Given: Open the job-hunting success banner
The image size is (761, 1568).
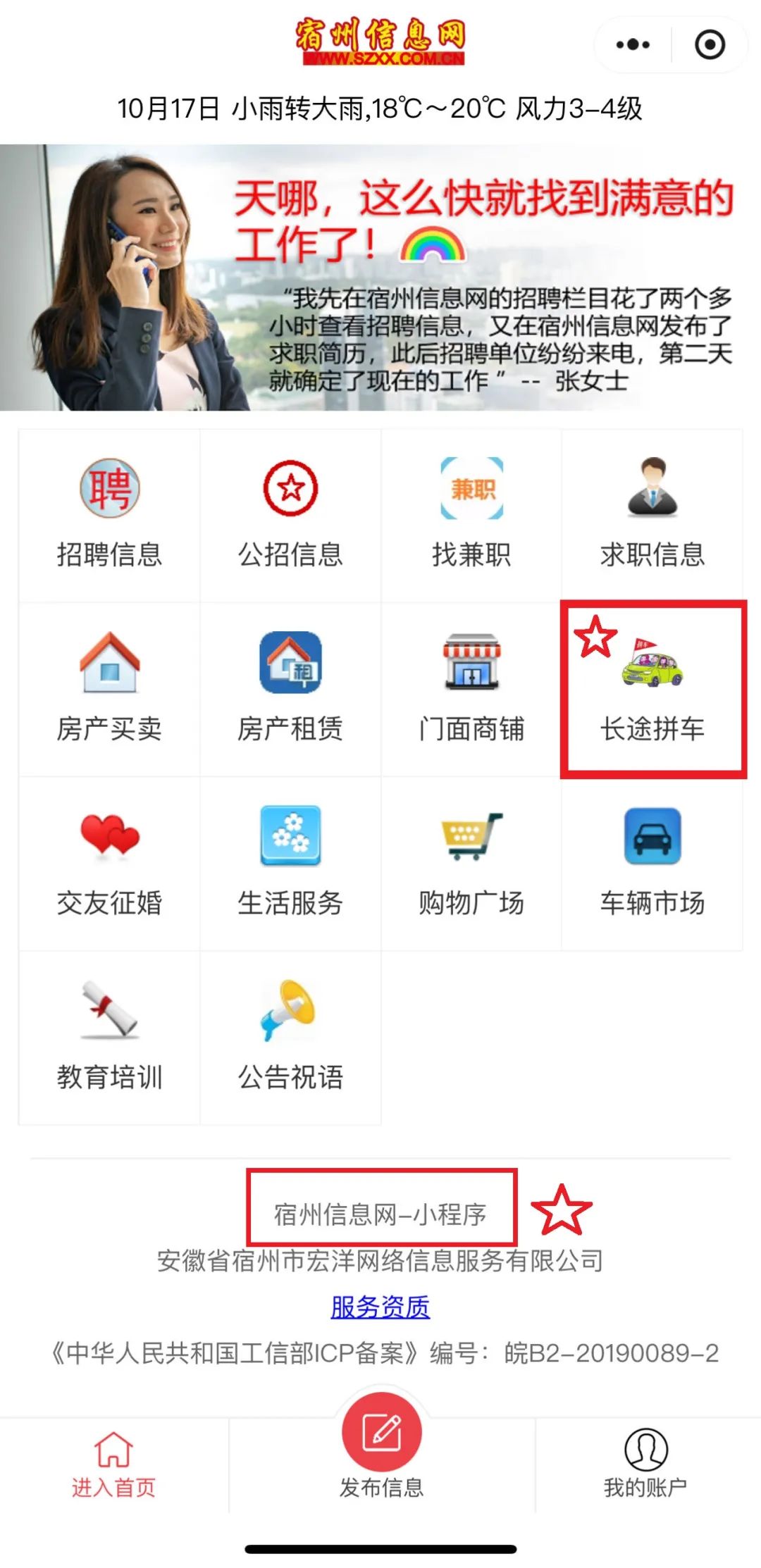Looking at the screenshot, I should tap(380, 278).
